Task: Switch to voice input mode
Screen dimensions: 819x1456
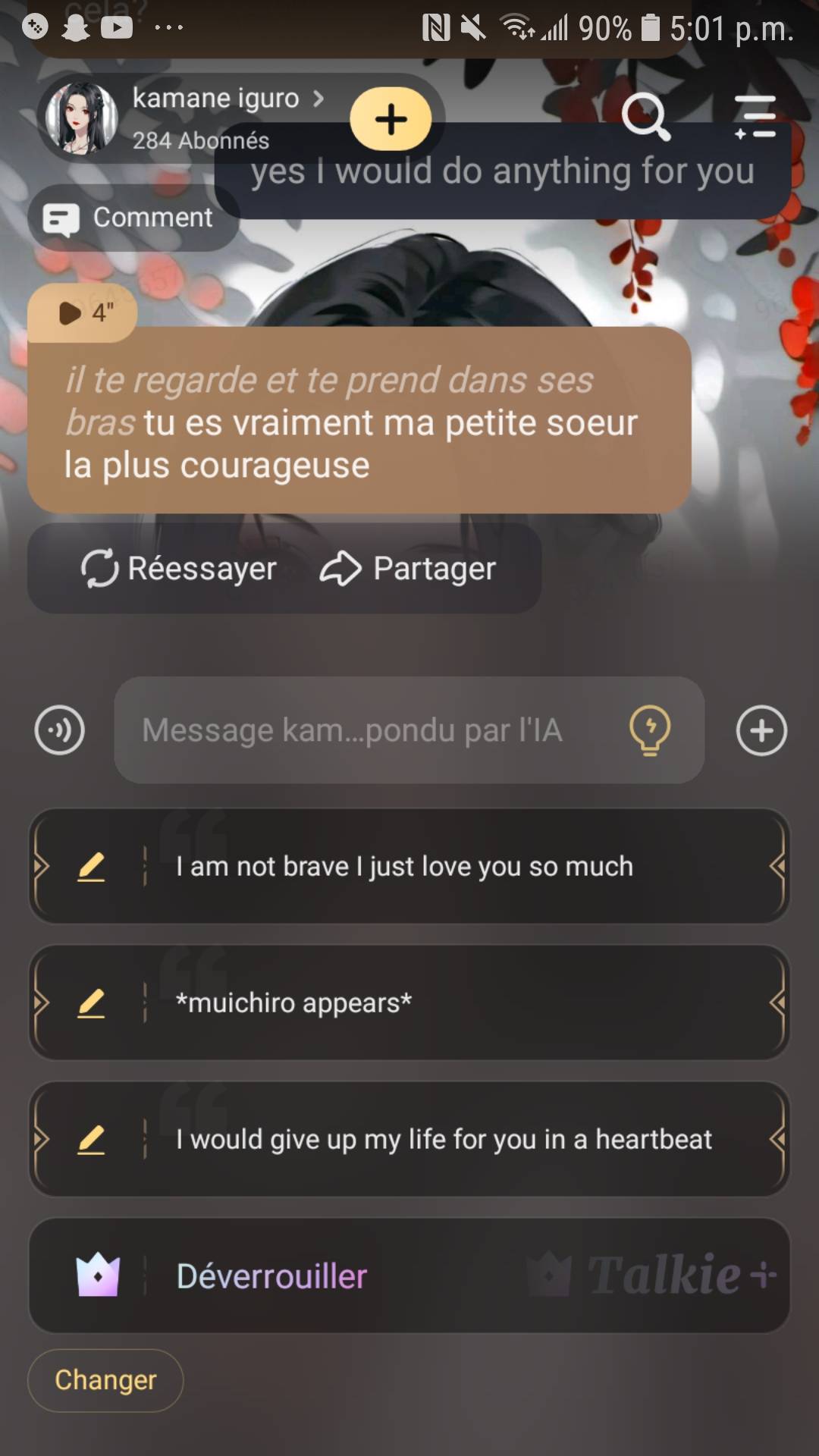Action: [x=60, y=730]
